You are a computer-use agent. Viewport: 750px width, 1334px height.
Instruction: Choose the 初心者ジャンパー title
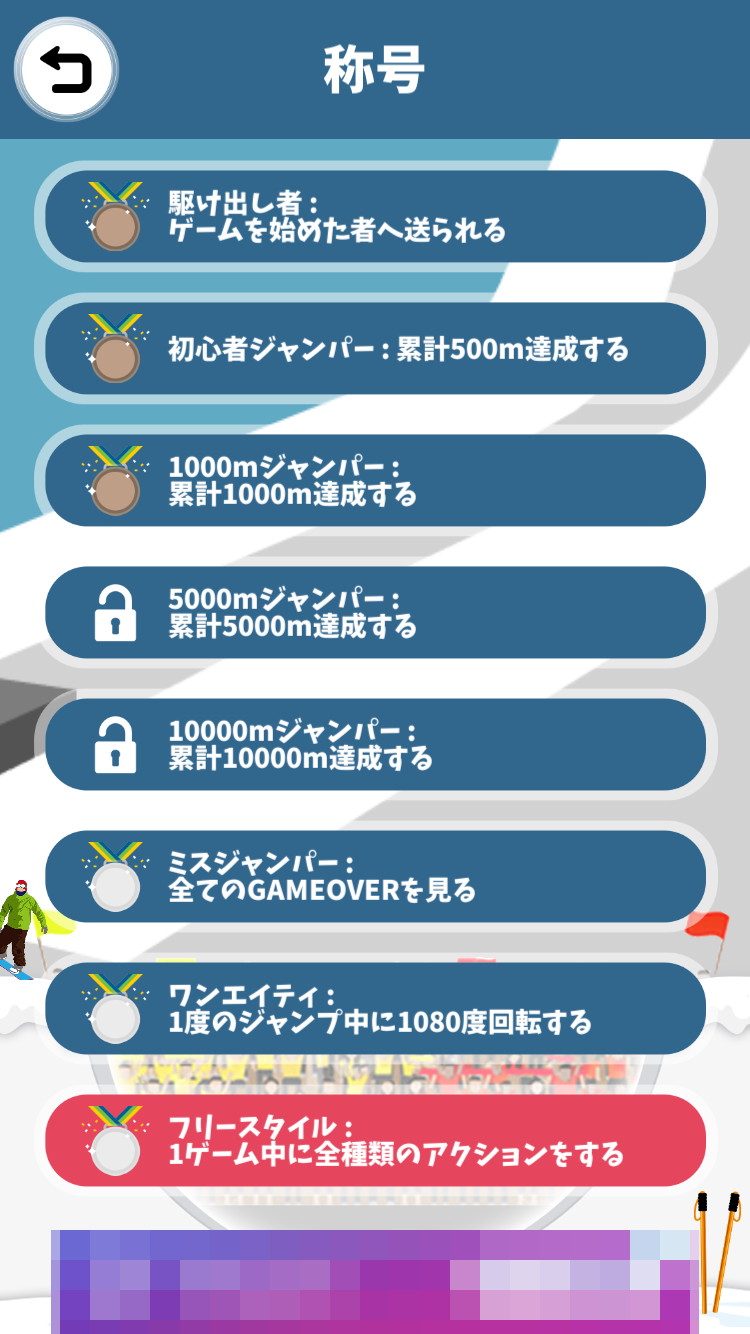[x=375, y=349]
